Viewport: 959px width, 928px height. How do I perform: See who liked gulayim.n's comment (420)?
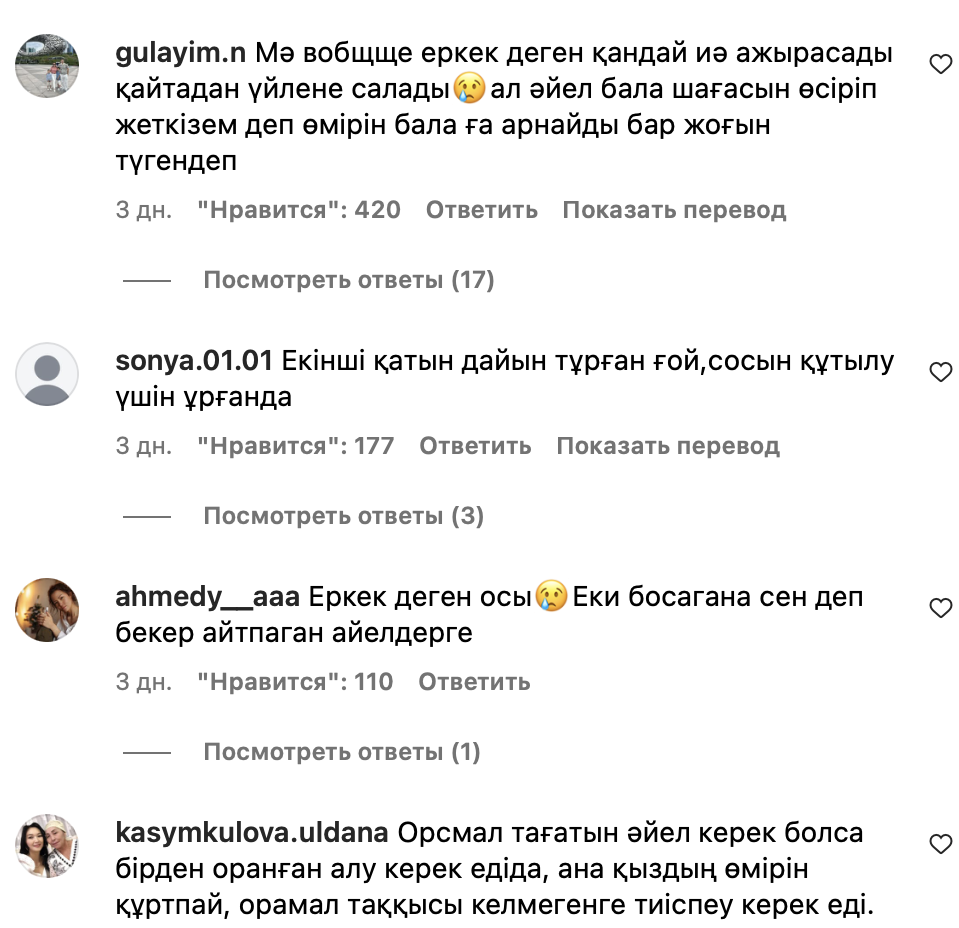tap(298, 210)
